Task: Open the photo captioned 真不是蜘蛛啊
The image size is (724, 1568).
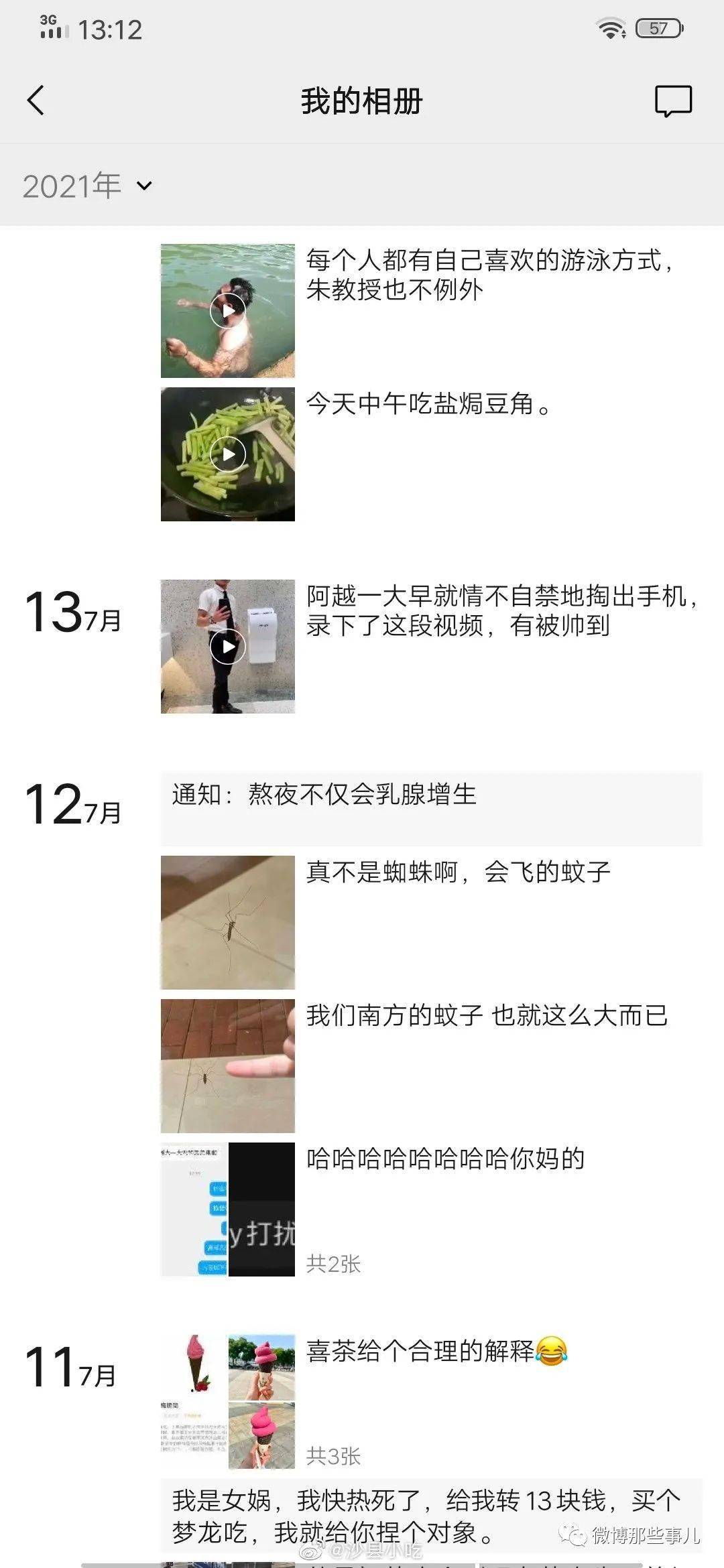Action: pos(228,923)
